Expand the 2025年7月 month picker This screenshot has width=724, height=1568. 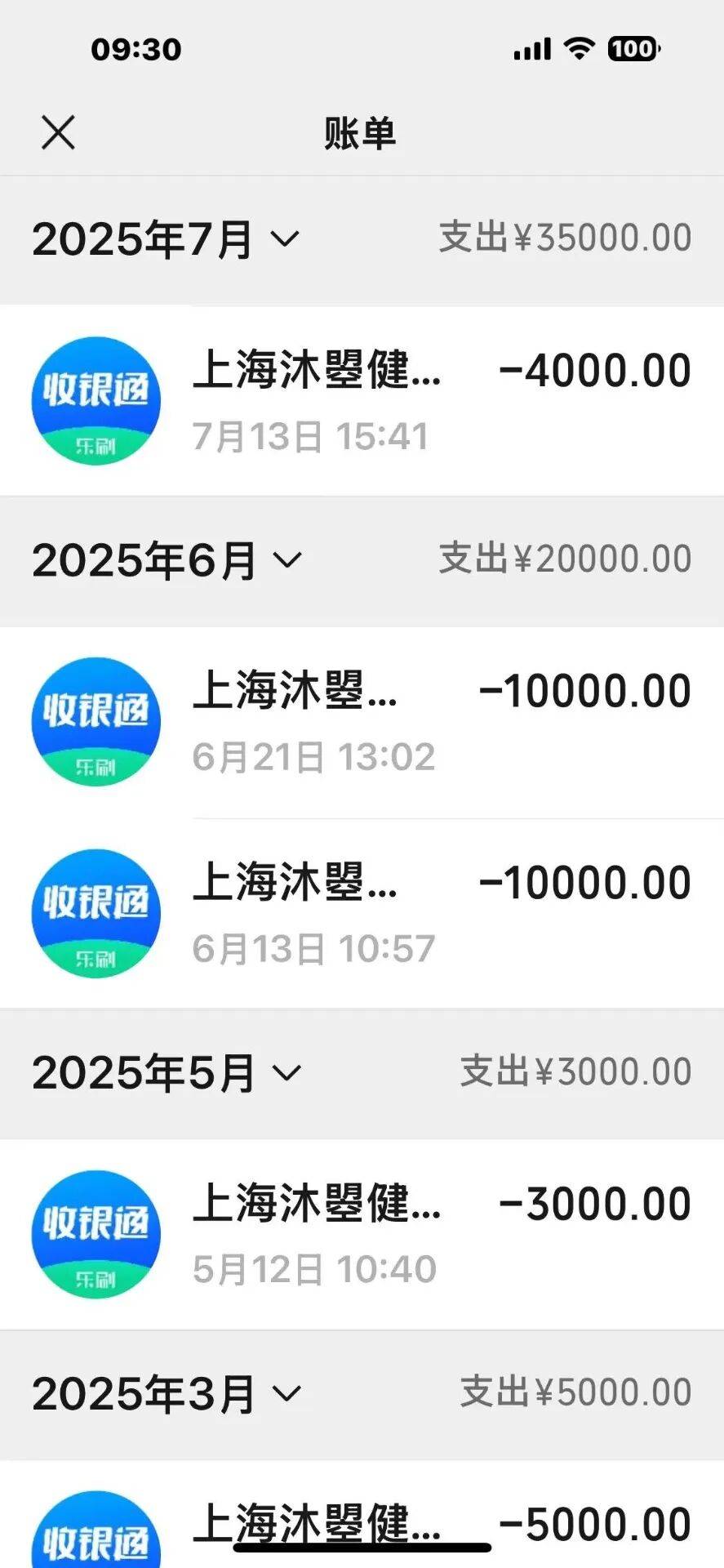167,239
